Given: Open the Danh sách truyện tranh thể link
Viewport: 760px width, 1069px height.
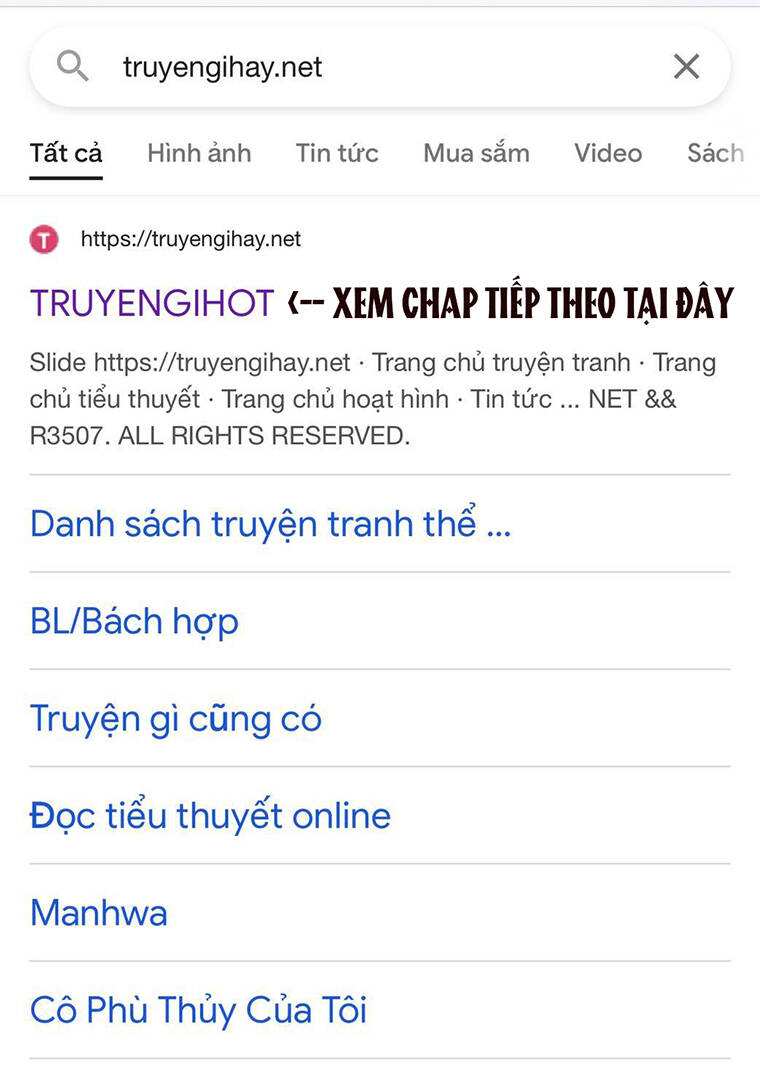Looking at the screenshot, I should click(271, 524).
